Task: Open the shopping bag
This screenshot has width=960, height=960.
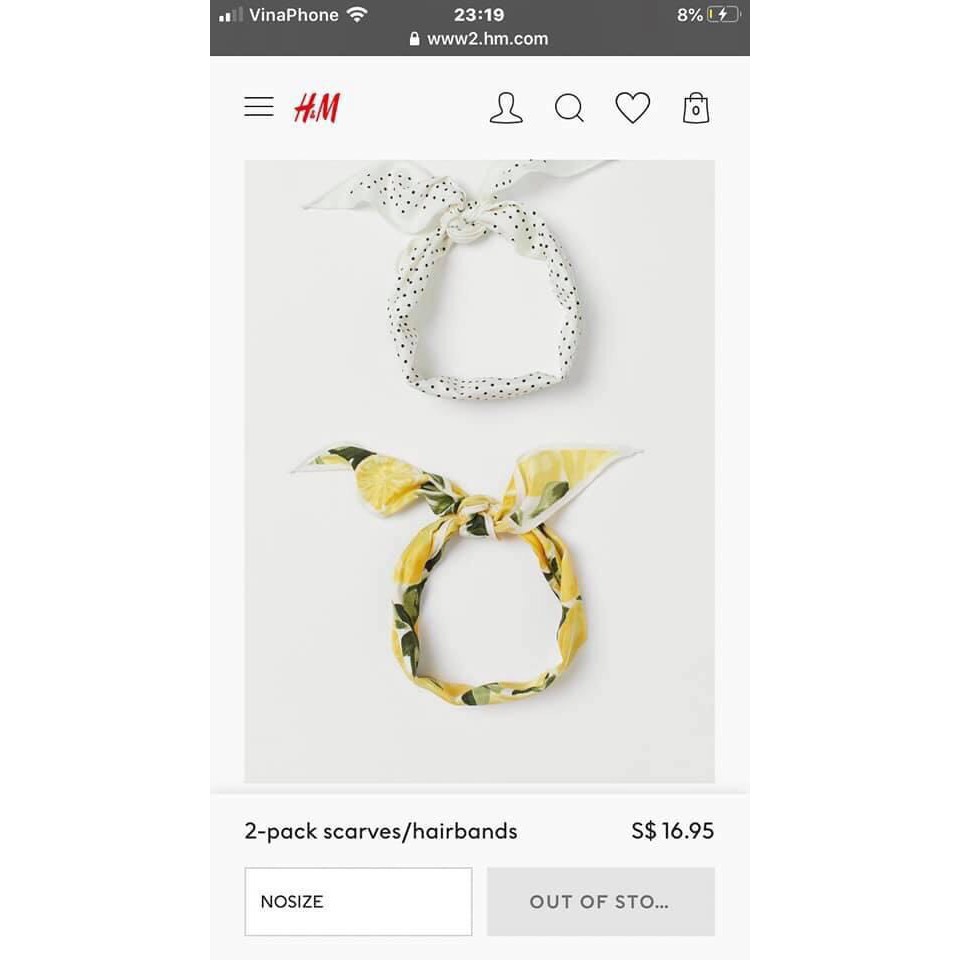Action: [696, 108]
